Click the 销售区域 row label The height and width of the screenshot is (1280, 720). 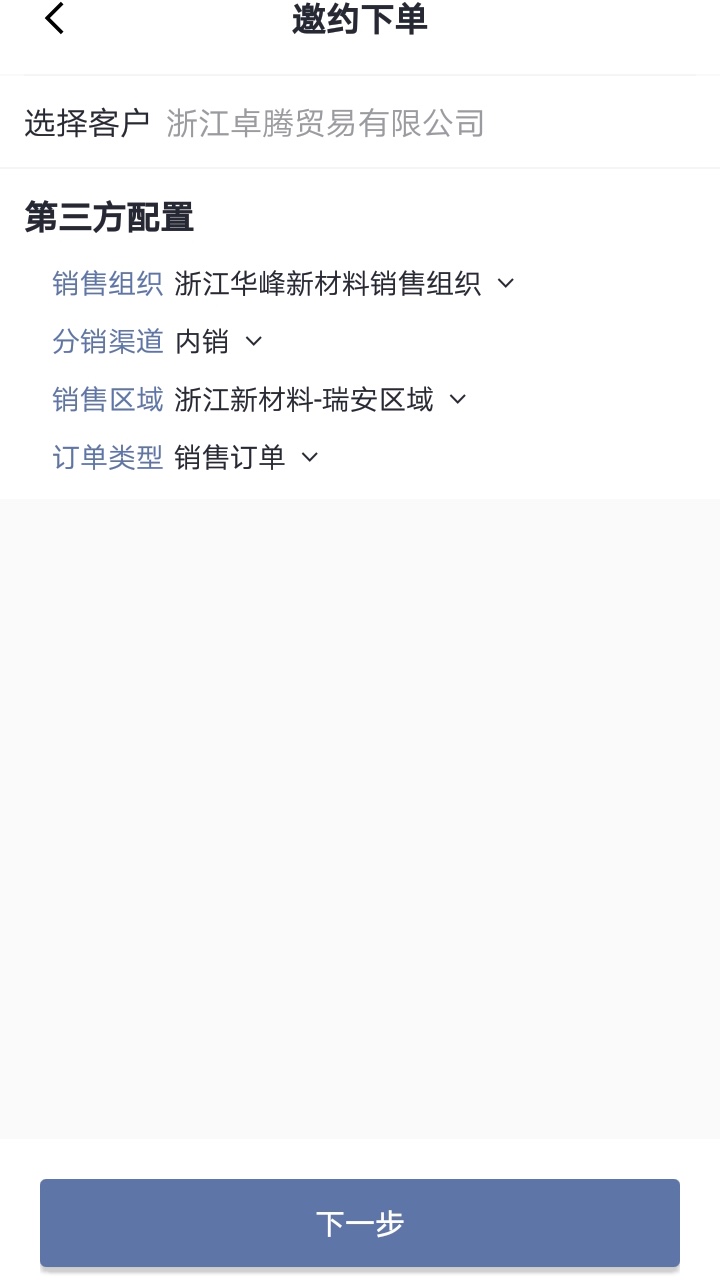click(x=107, y=400)
